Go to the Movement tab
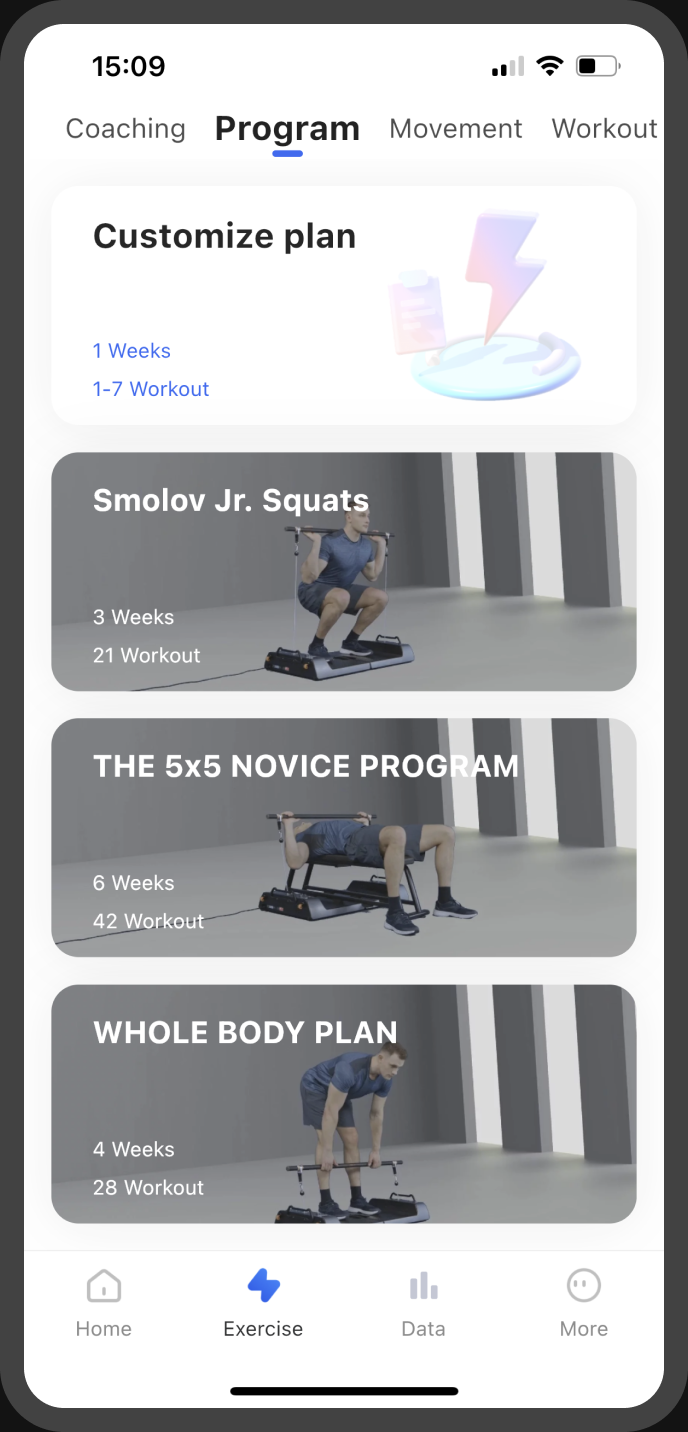 455,129
